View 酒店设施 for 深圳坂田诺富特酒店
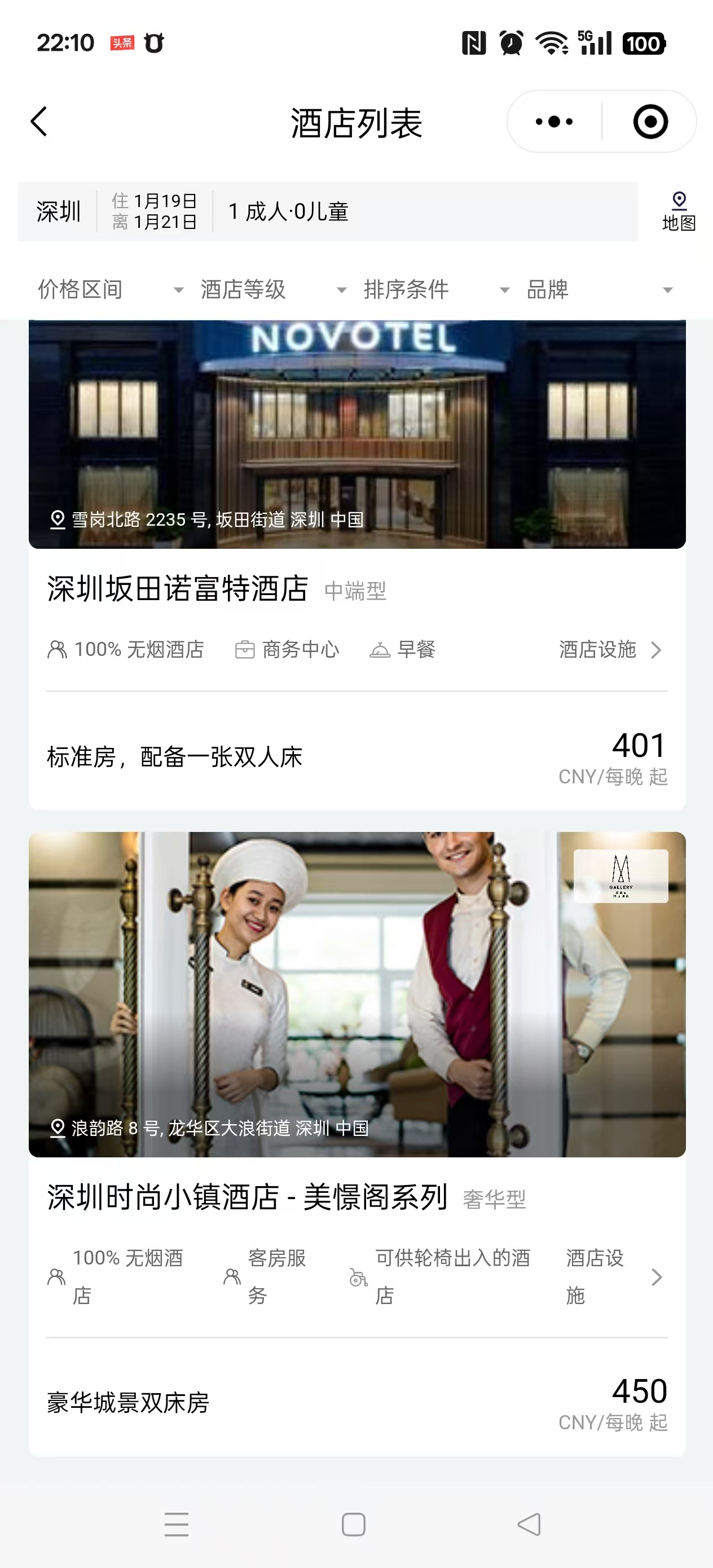The height and width of the screenshot is (1568, 713). click(x=609, y=649)
